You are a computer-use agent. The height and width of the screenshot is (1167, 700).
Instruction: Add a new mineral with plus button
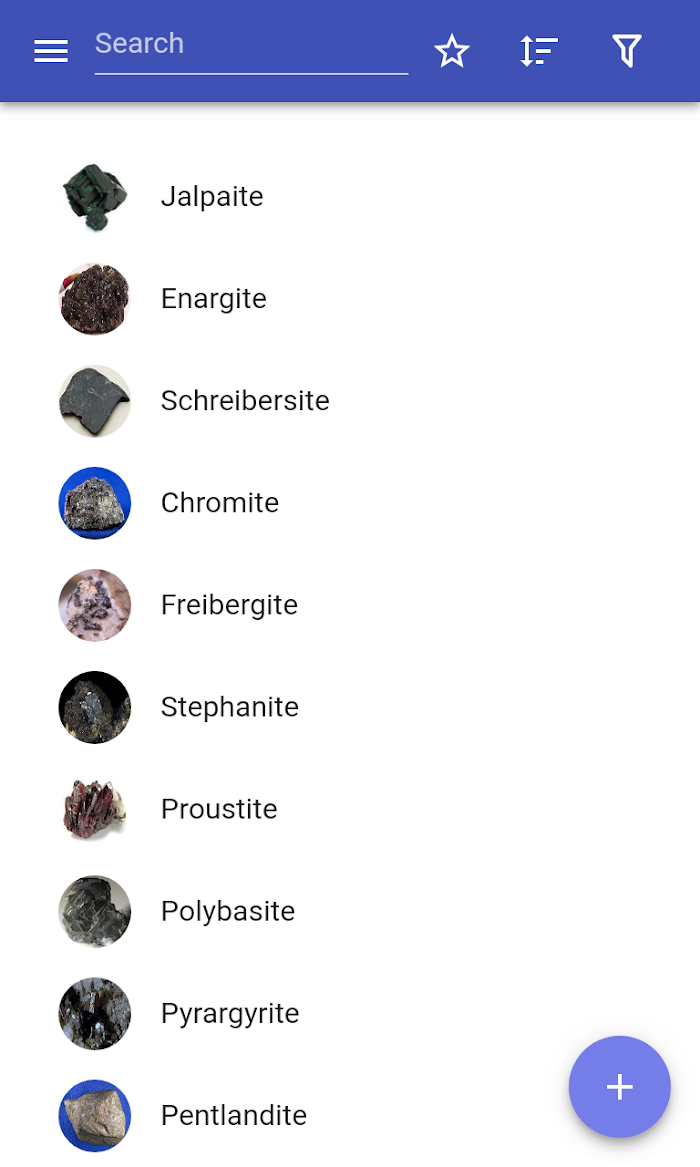point(620,1087)
